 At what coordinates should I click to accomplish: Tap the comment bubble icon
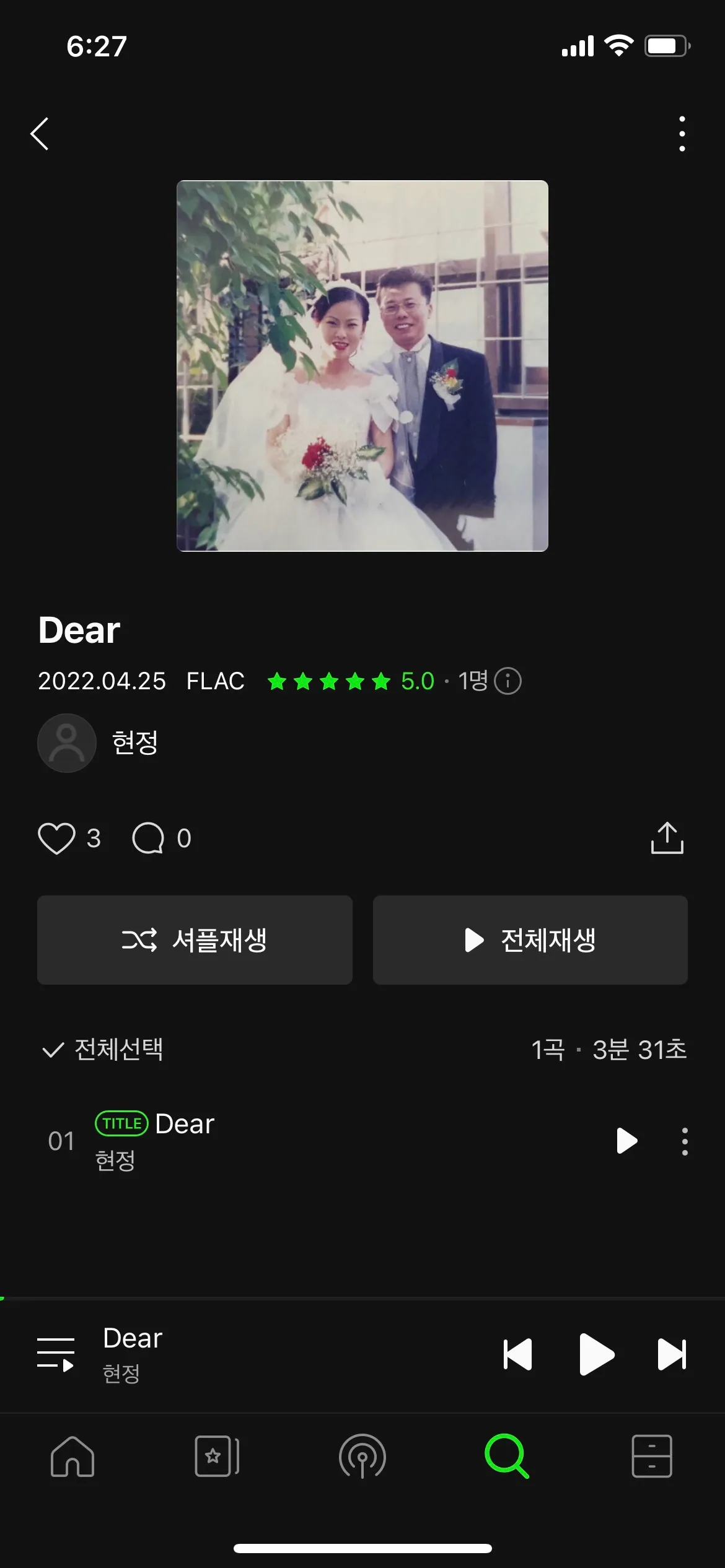click(147, 838)
